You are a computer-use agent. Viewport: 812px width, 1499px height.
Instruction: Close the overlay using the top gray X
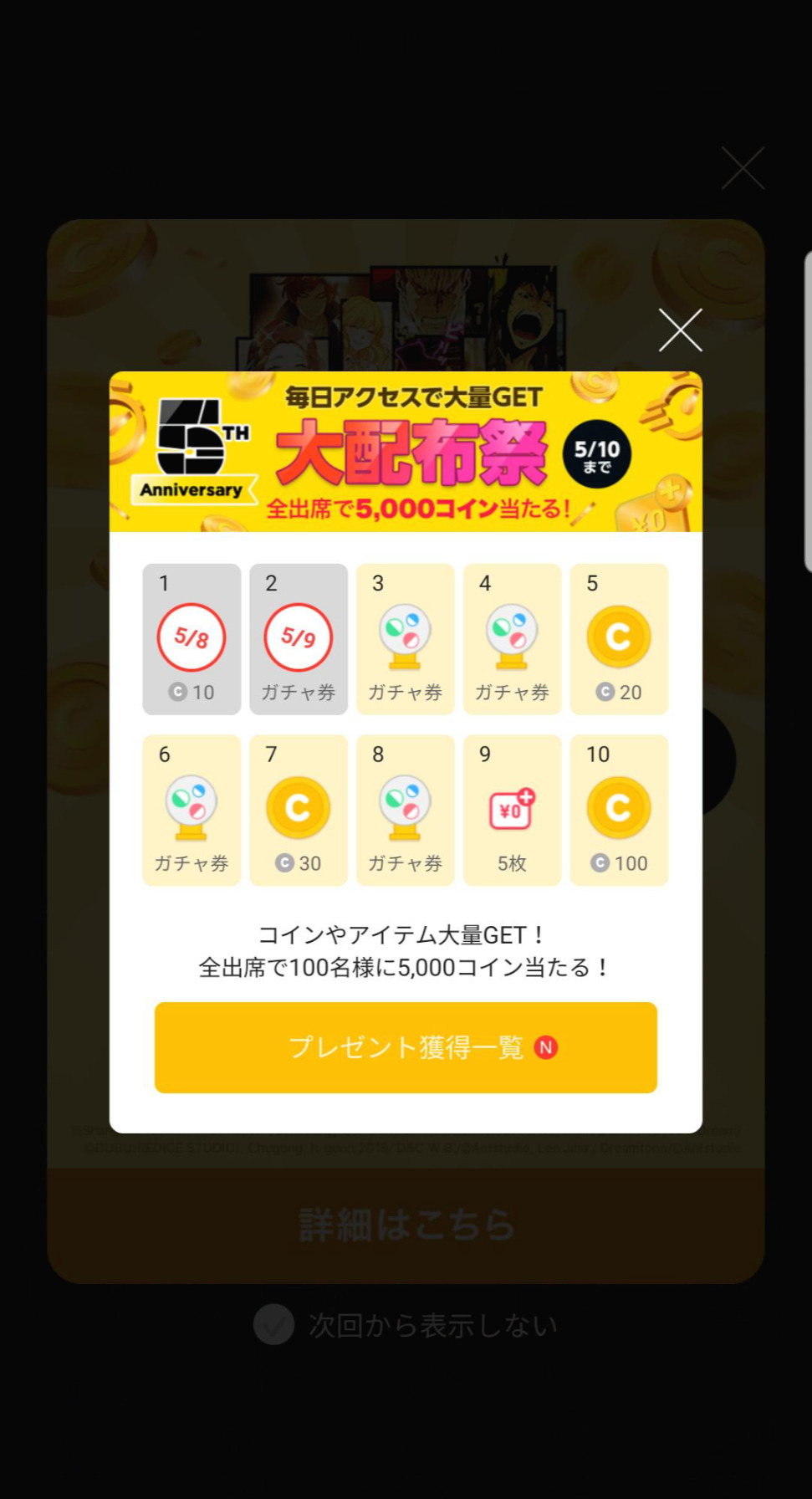742,167
